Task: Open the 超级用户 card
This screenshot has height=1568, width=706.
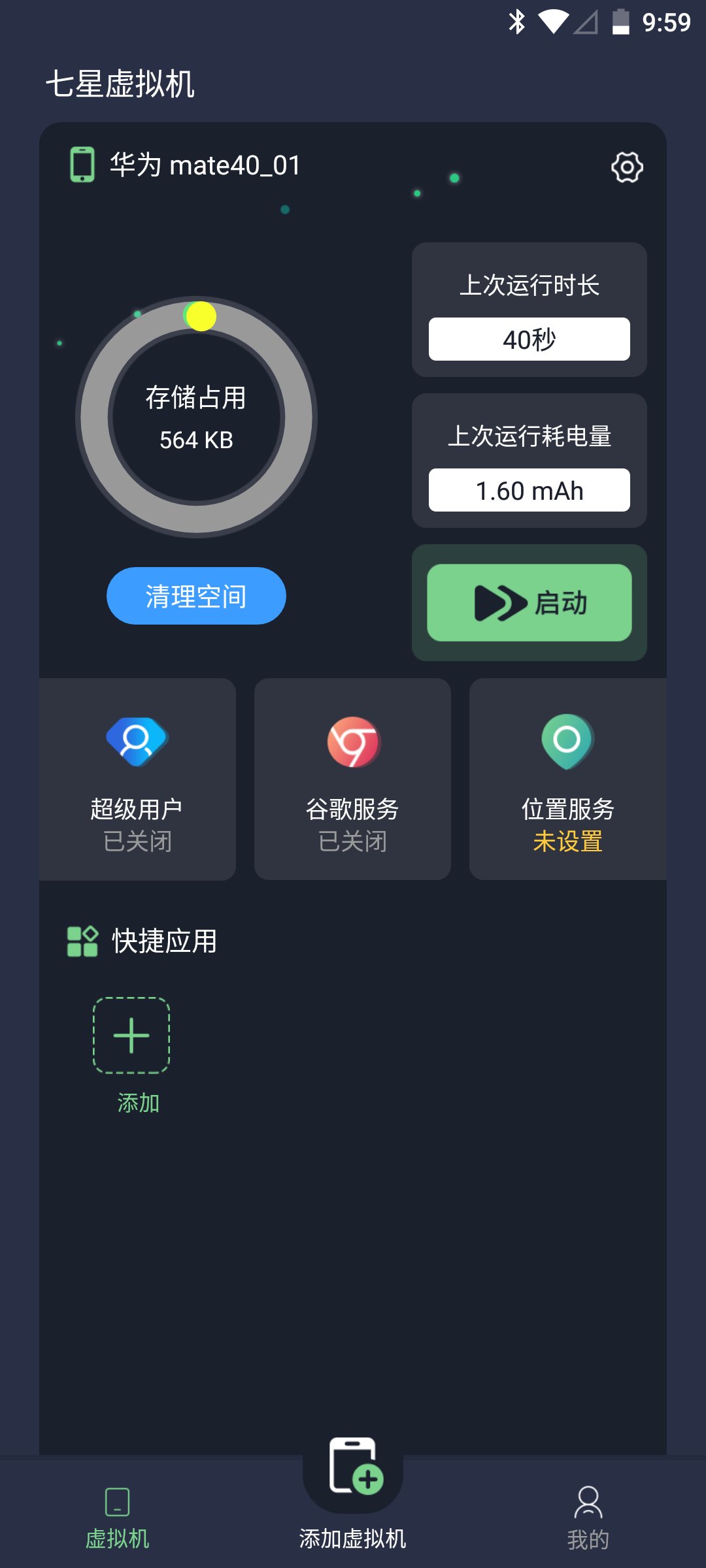Action: coord(137,779)
